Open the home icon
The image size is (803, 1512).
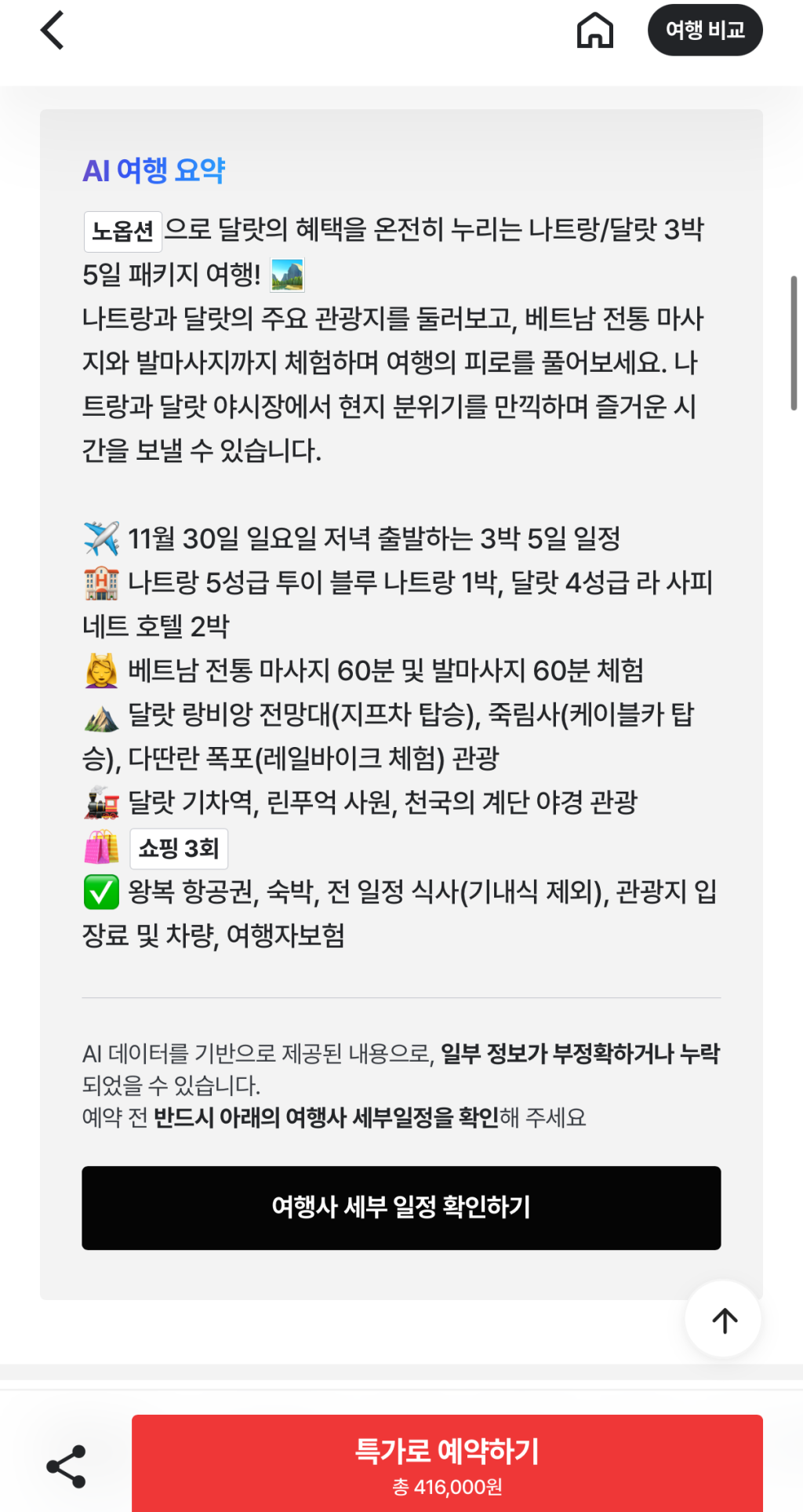594,31
